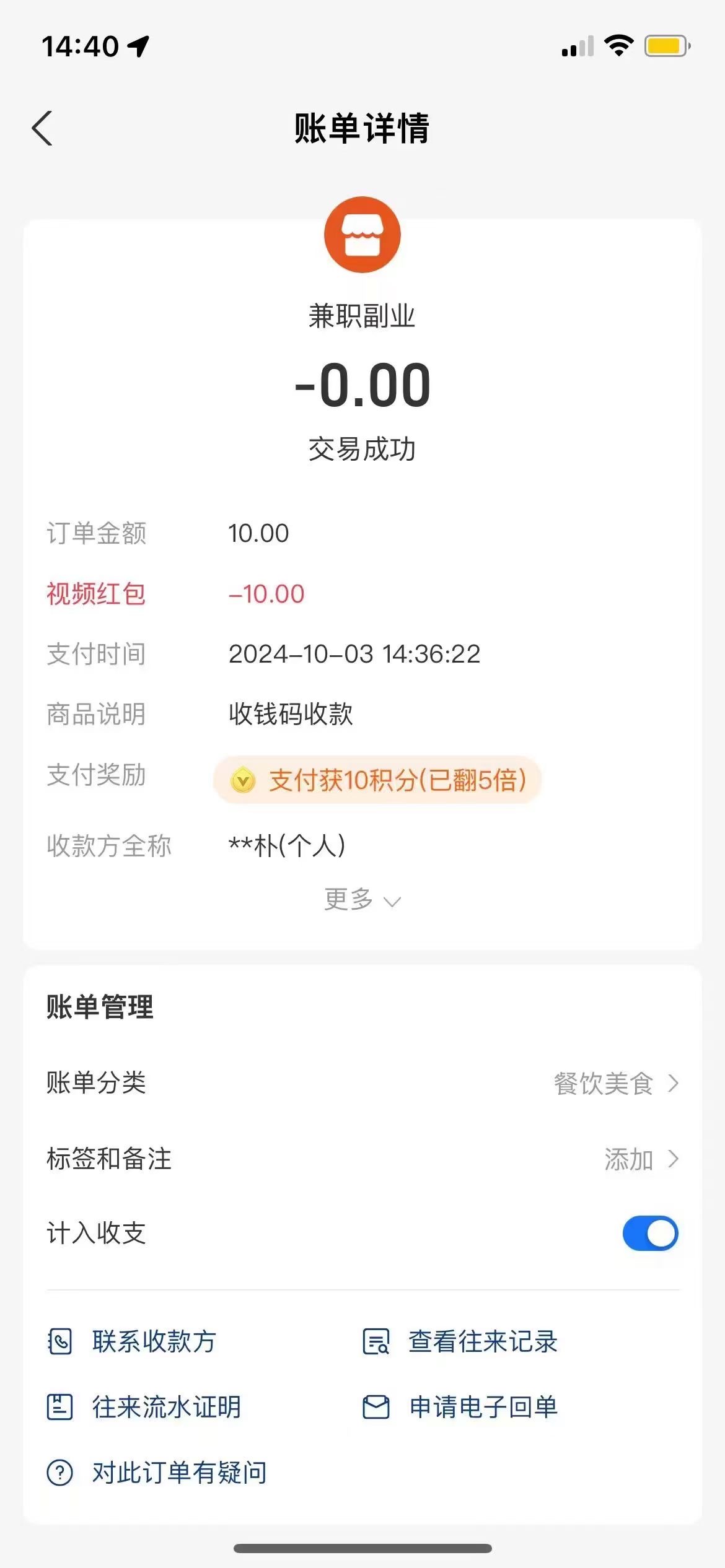Click the back arrow at top left
The image size is (725, 1568).
point(42,128)
